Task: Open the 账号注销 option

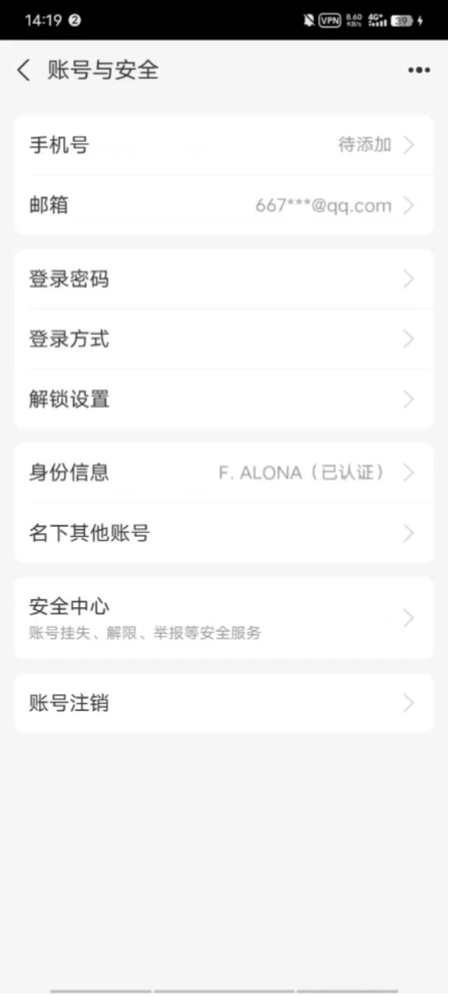Action: tap(224, 703)
